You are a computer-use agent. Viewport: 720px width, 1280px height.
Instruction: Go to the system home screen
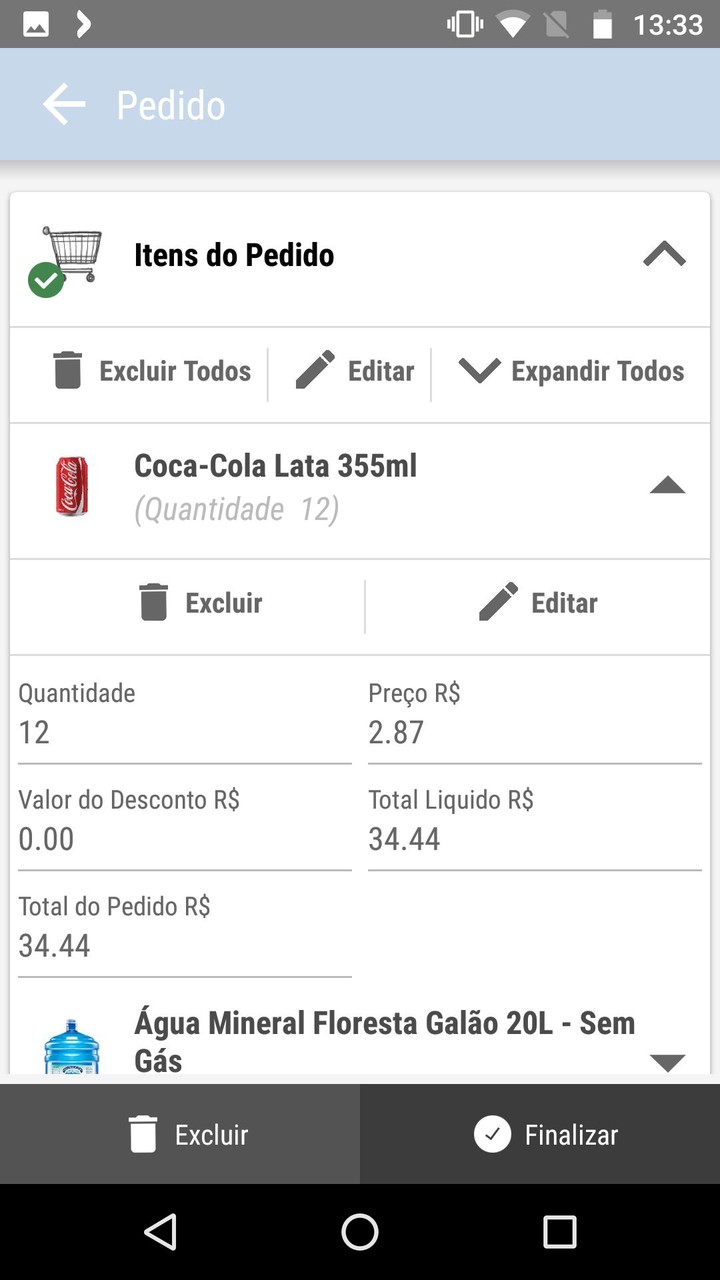pyautogui.click(x=360, y=1232)
